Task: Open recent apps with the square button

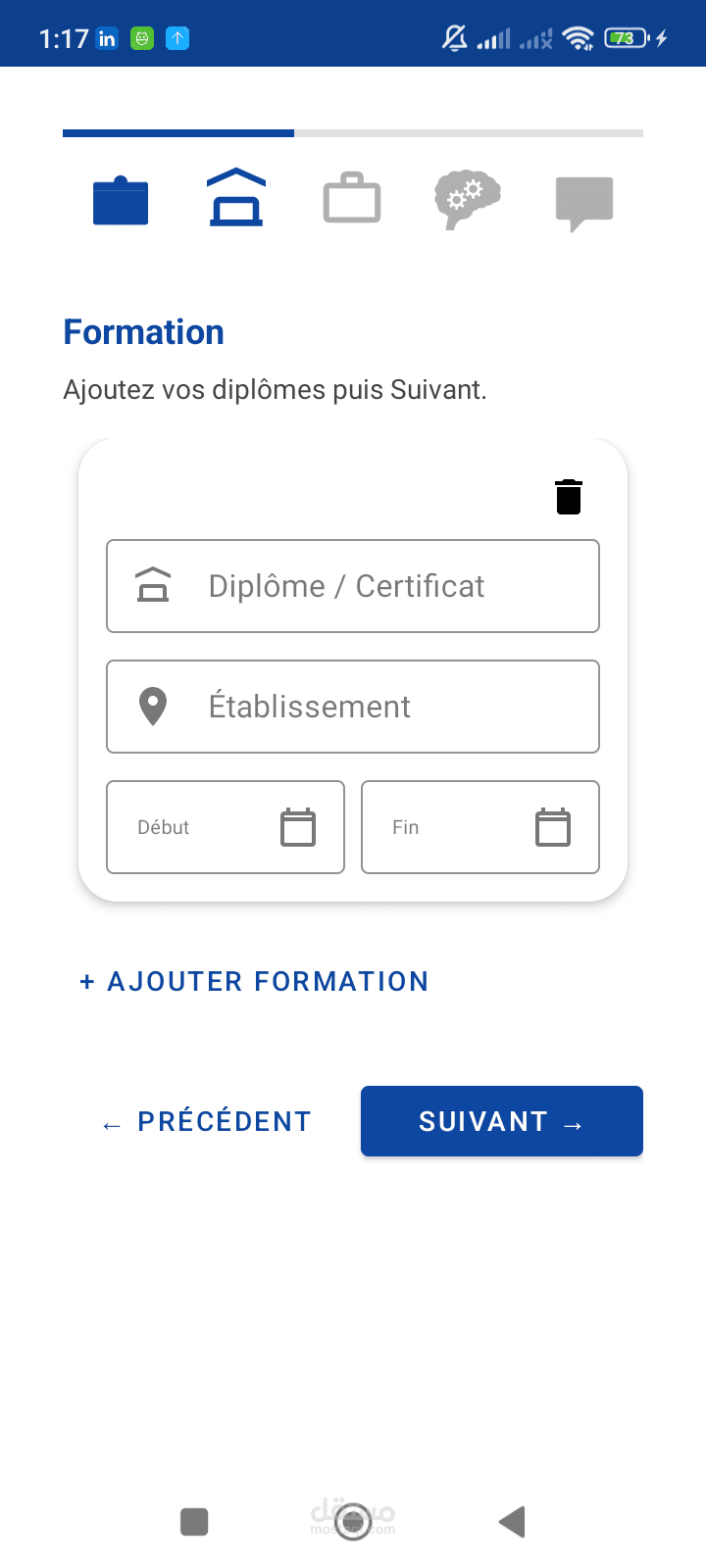Action: [x=194, y=1522]
